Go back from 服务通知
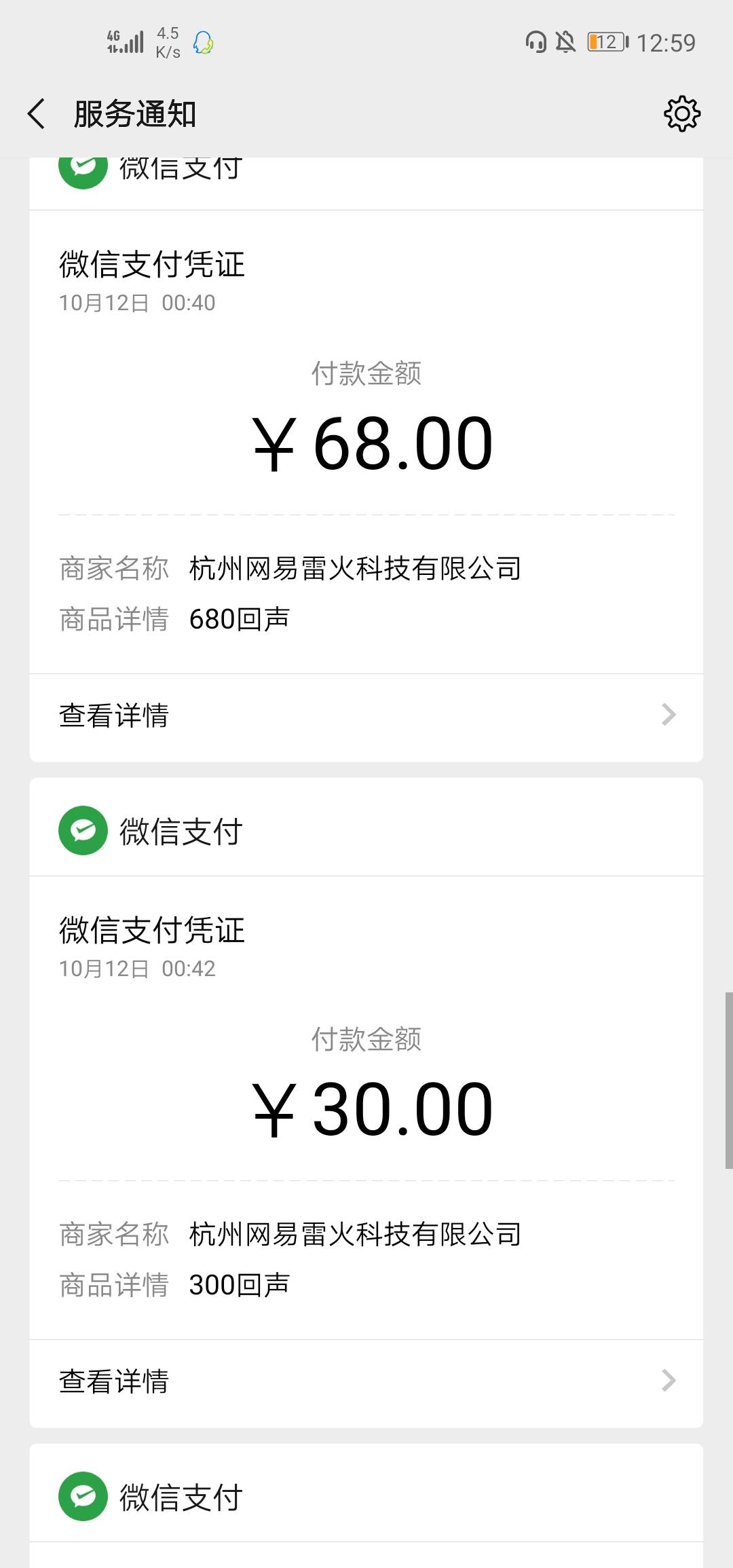 [37, 113]
